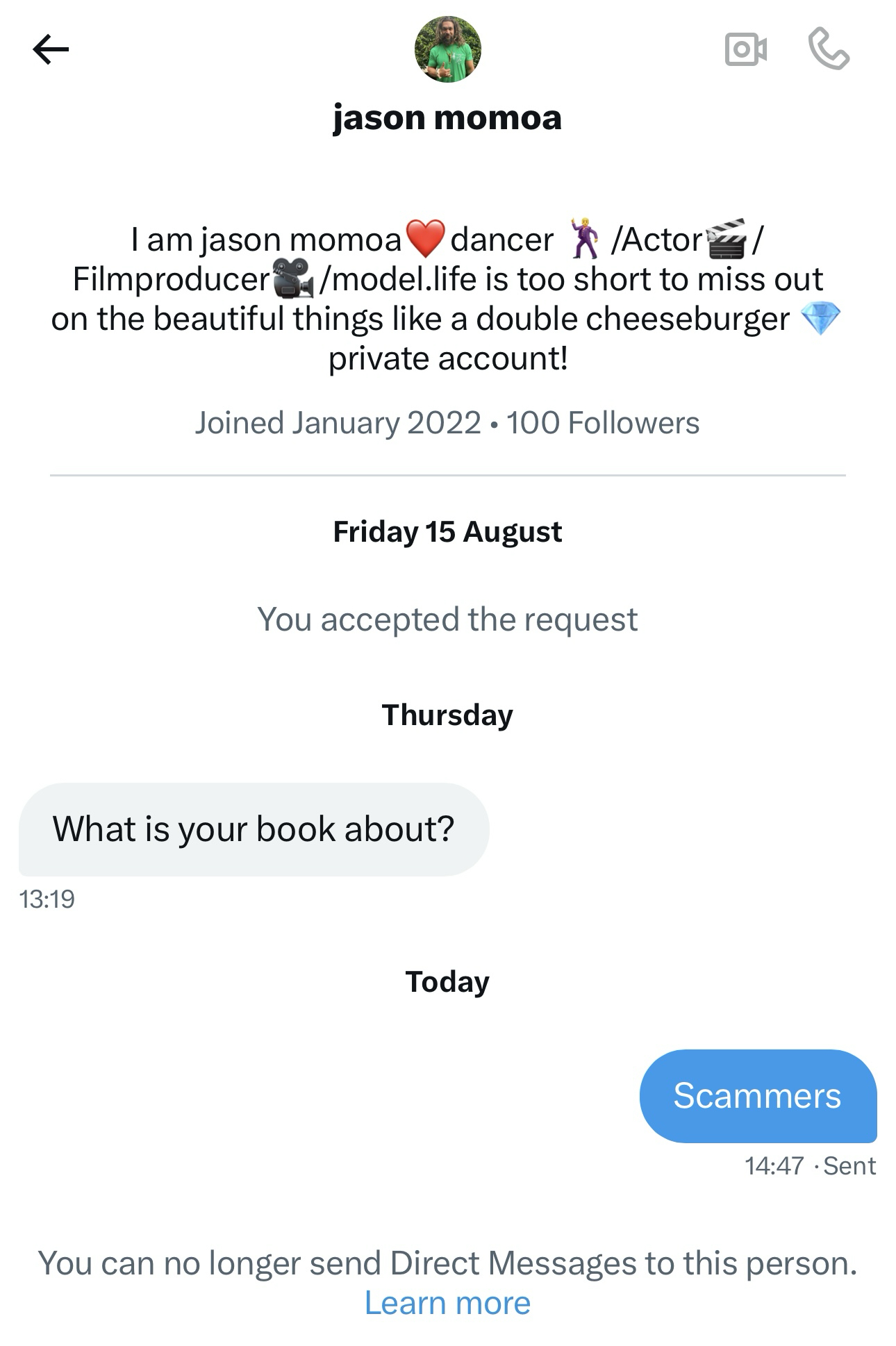Open the Learn more link

pyautogui.click(x=447, y=1304)
